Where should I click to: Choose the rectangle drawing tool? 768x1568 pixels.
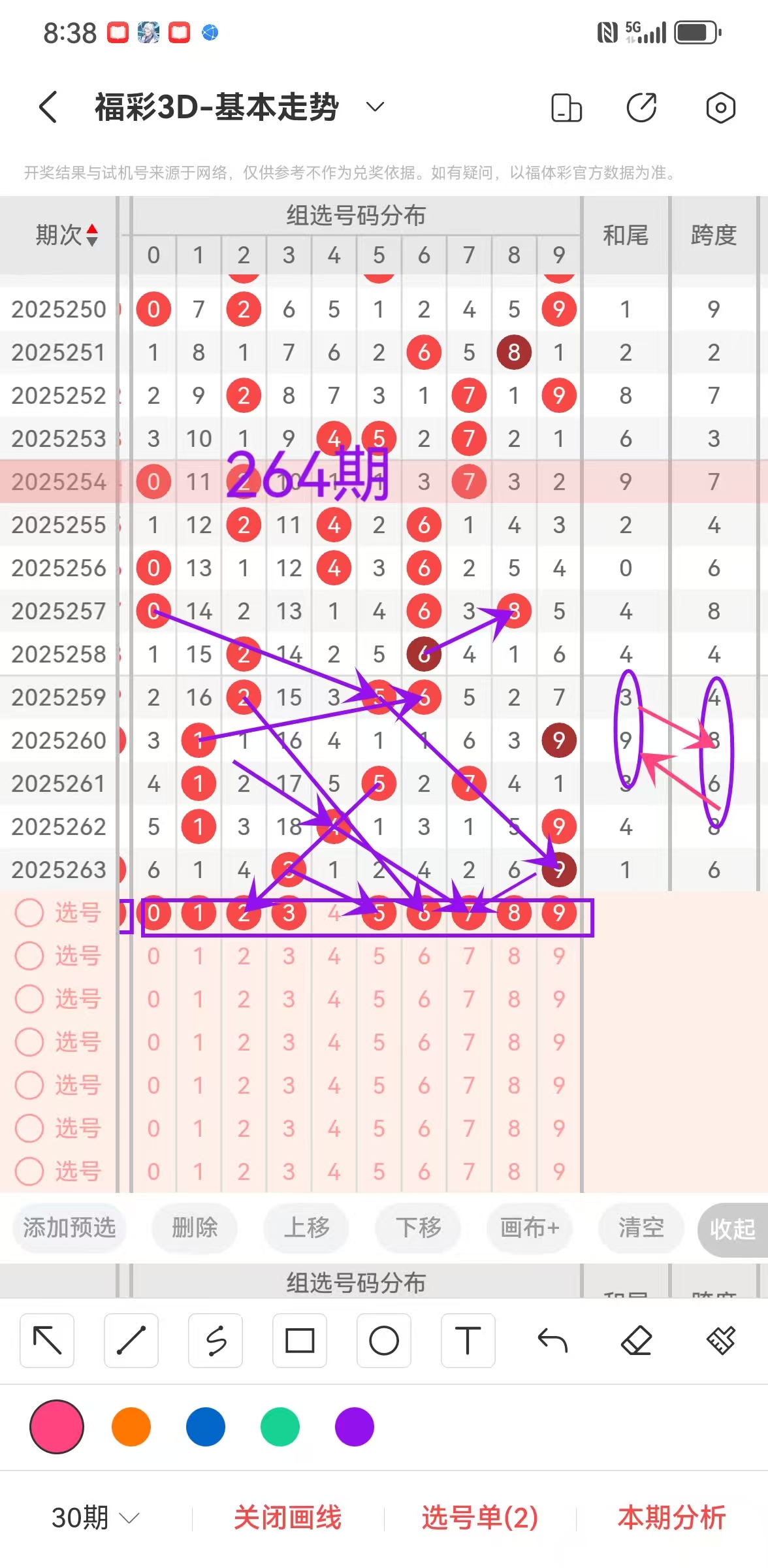300,1341
